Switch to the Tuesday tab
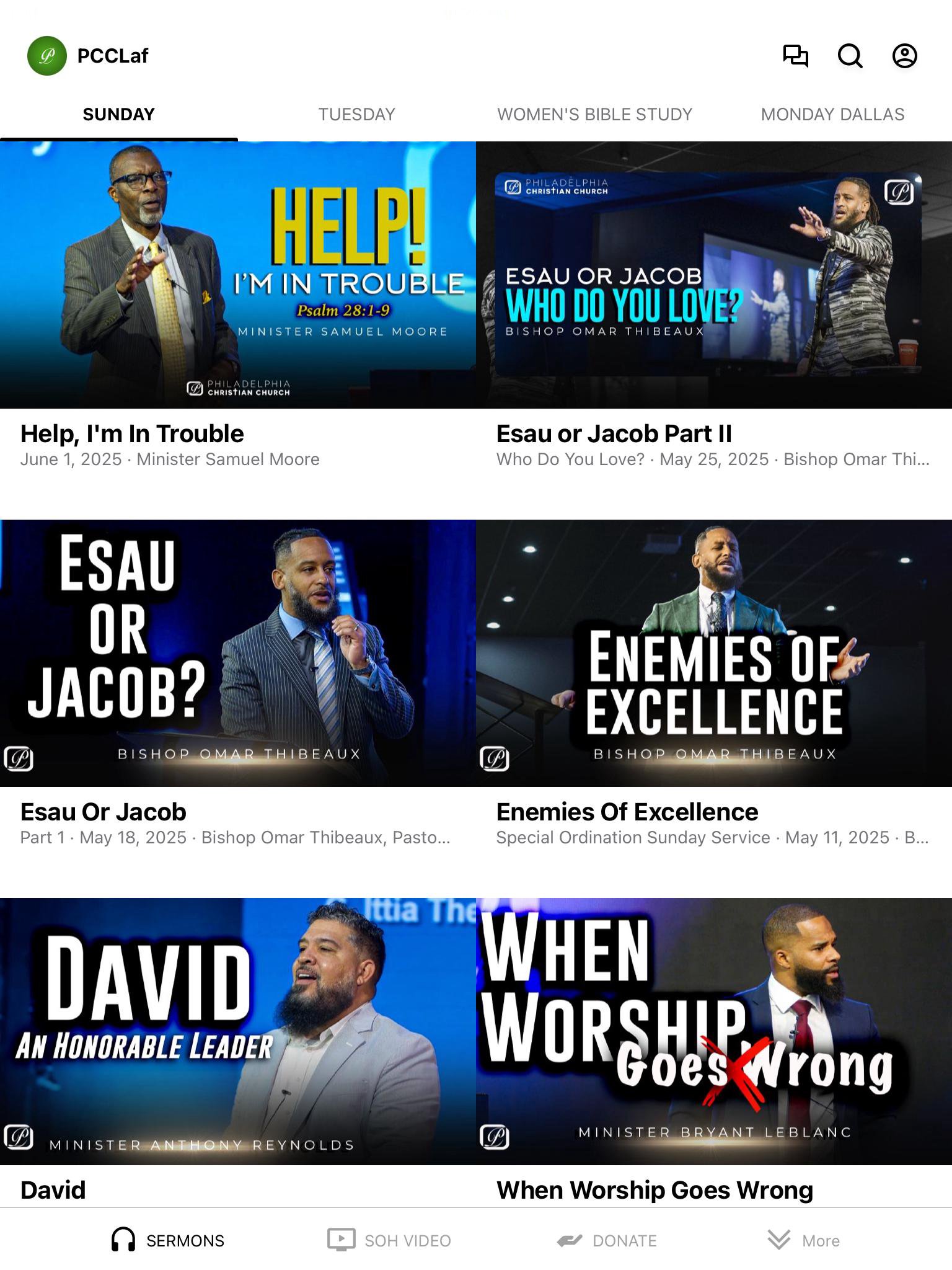Screen dimensions: 952x1270 tap(356, 114)
